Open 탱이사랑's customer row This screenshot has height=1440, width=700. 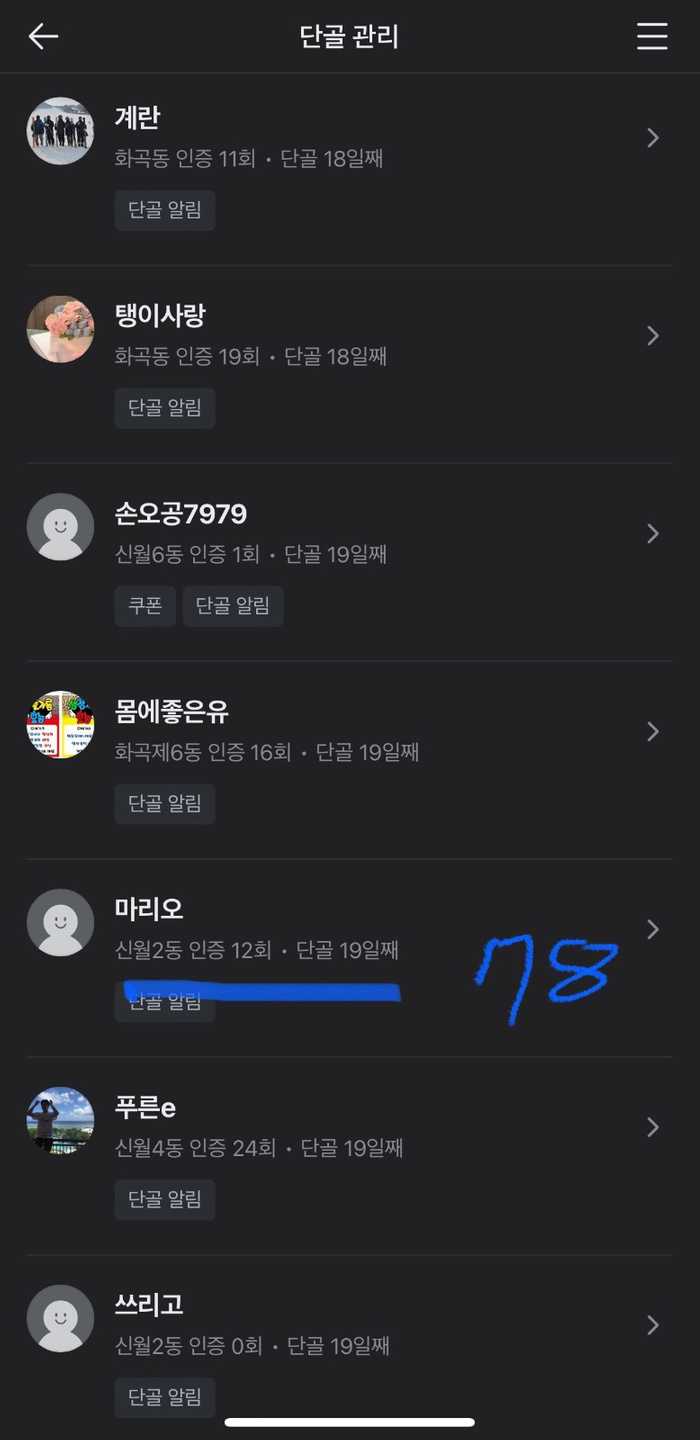tap(350, 365)
